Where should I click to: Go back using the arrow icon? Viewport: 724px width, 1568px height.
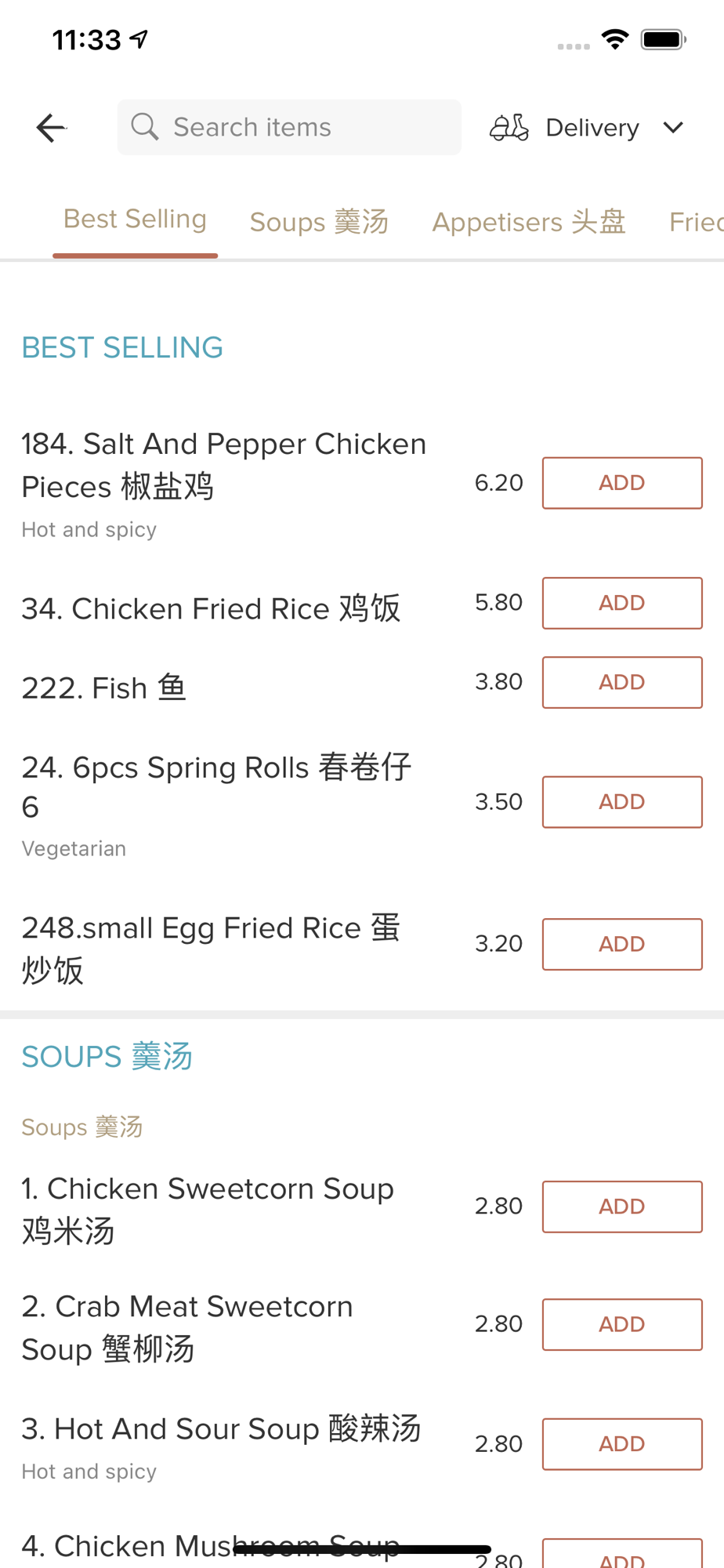coord(51,127)
